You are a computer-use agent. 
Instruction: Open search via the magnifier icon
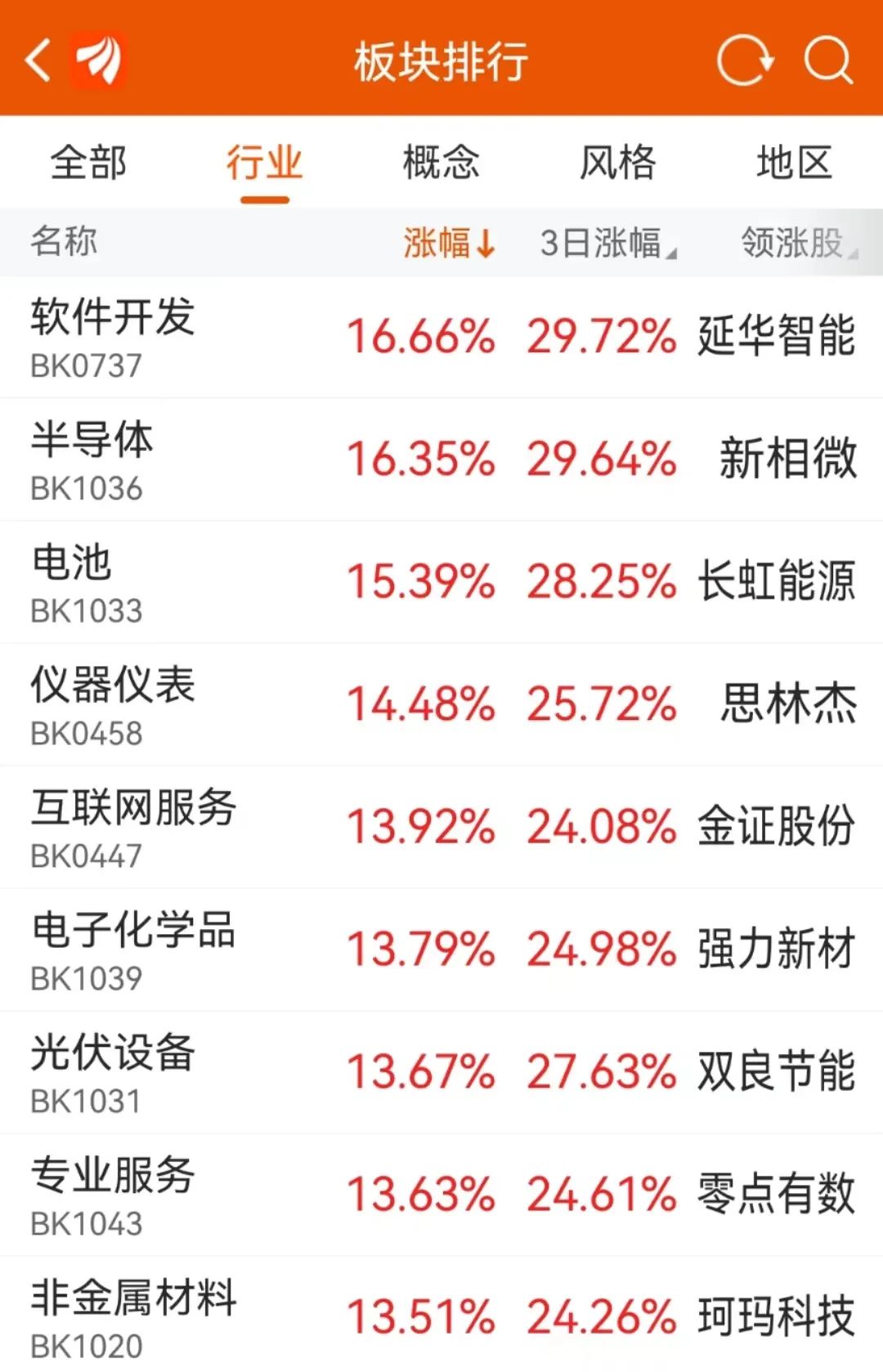tap(829, 61)
